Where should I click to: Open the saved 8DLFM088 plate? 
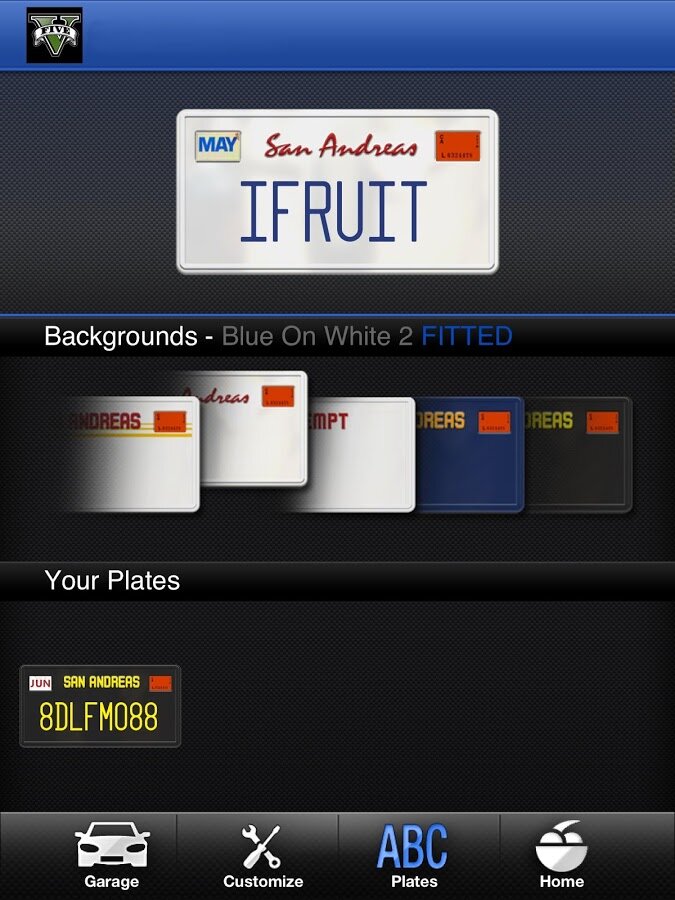(100, 706)
